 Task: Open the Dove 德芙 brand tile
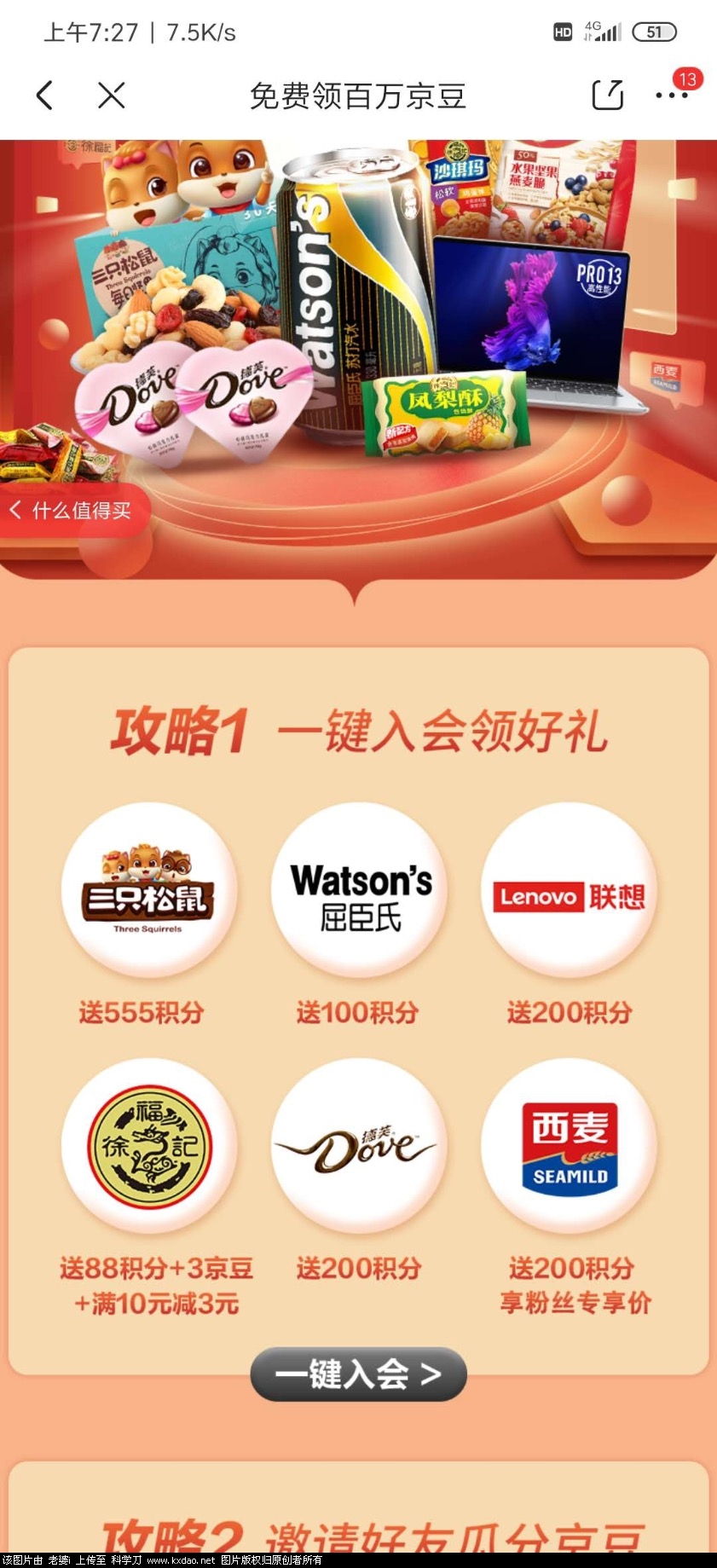coord(359,1146)
